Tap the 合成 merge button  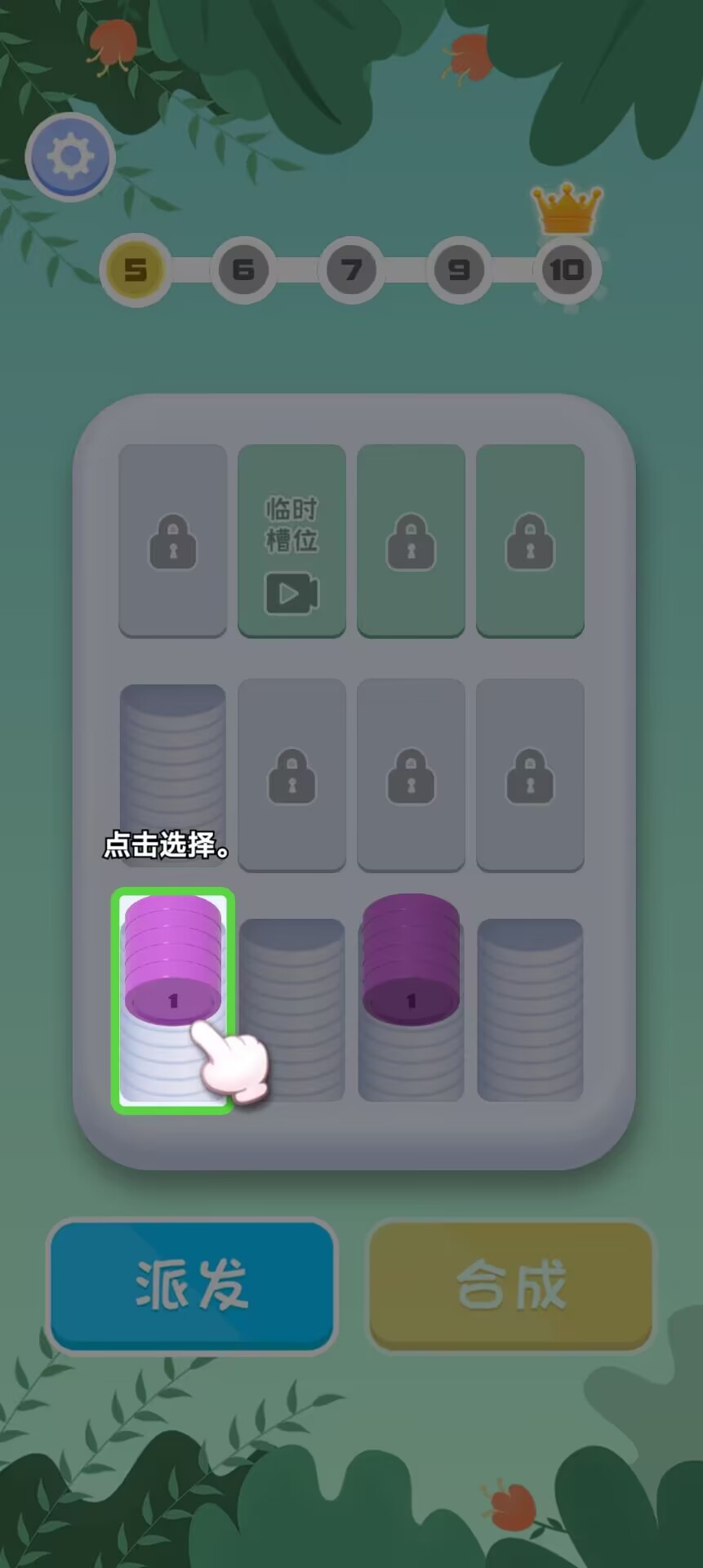[511, 1285]
